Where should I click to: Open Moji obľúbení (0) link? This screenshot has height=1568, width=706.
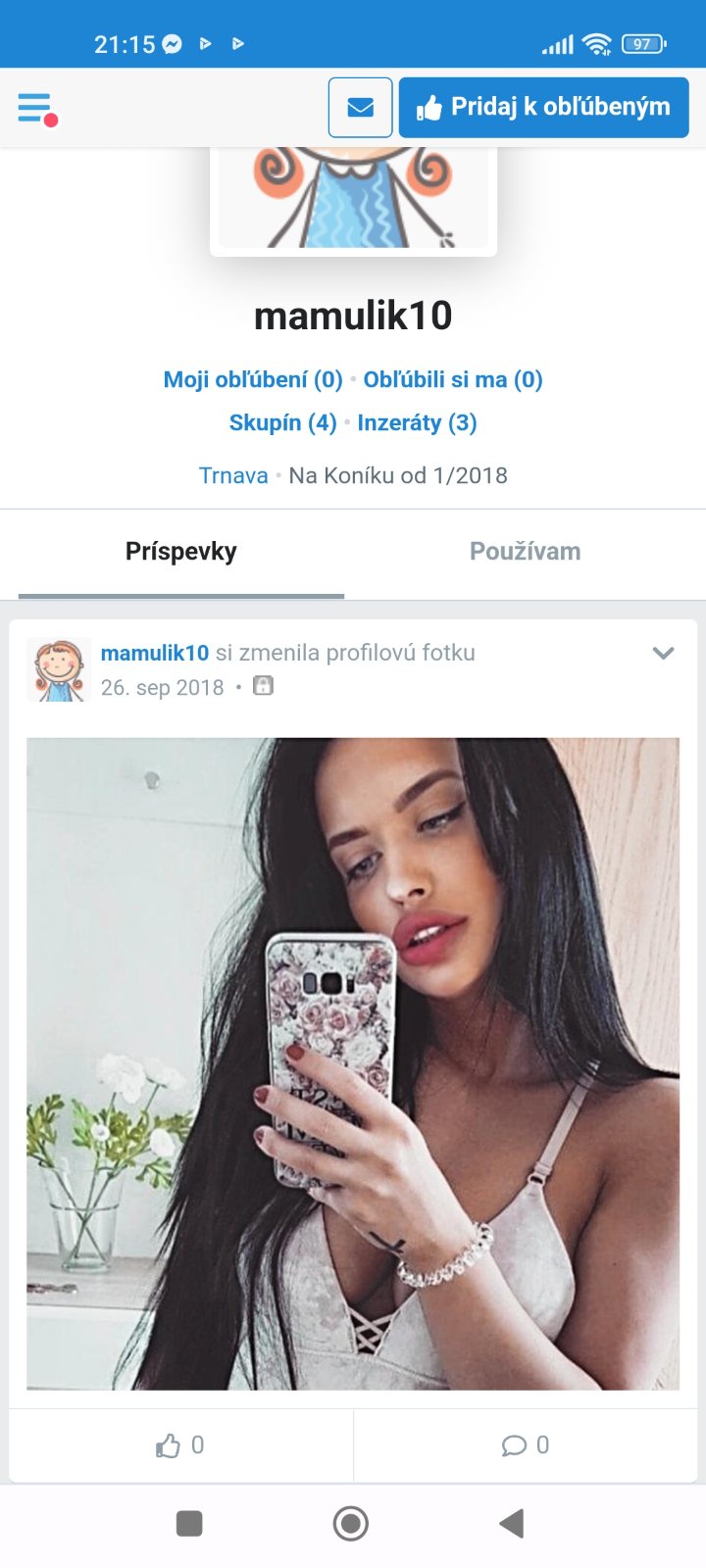(253, 379)
